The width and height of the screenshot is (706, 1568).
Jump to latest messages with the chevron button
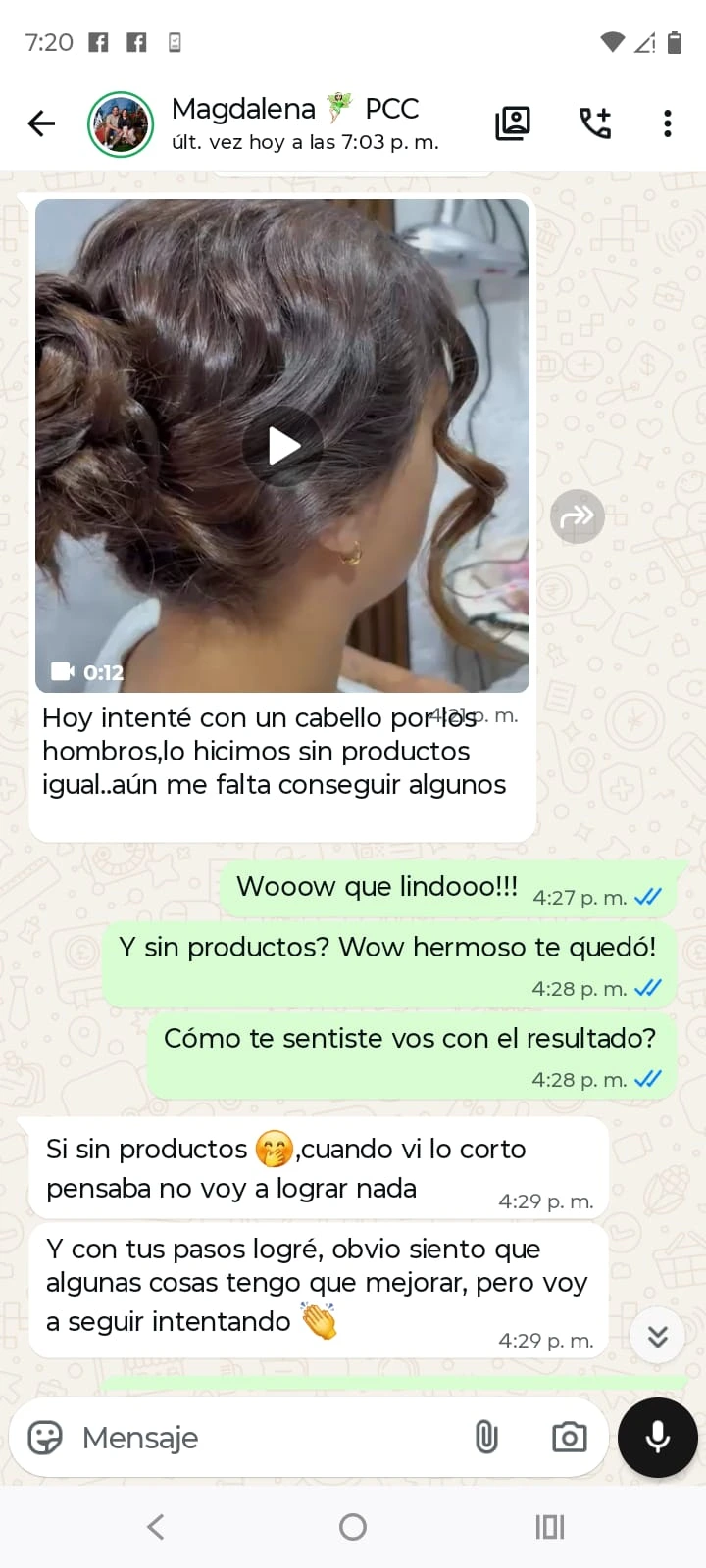click(657, 1336)
